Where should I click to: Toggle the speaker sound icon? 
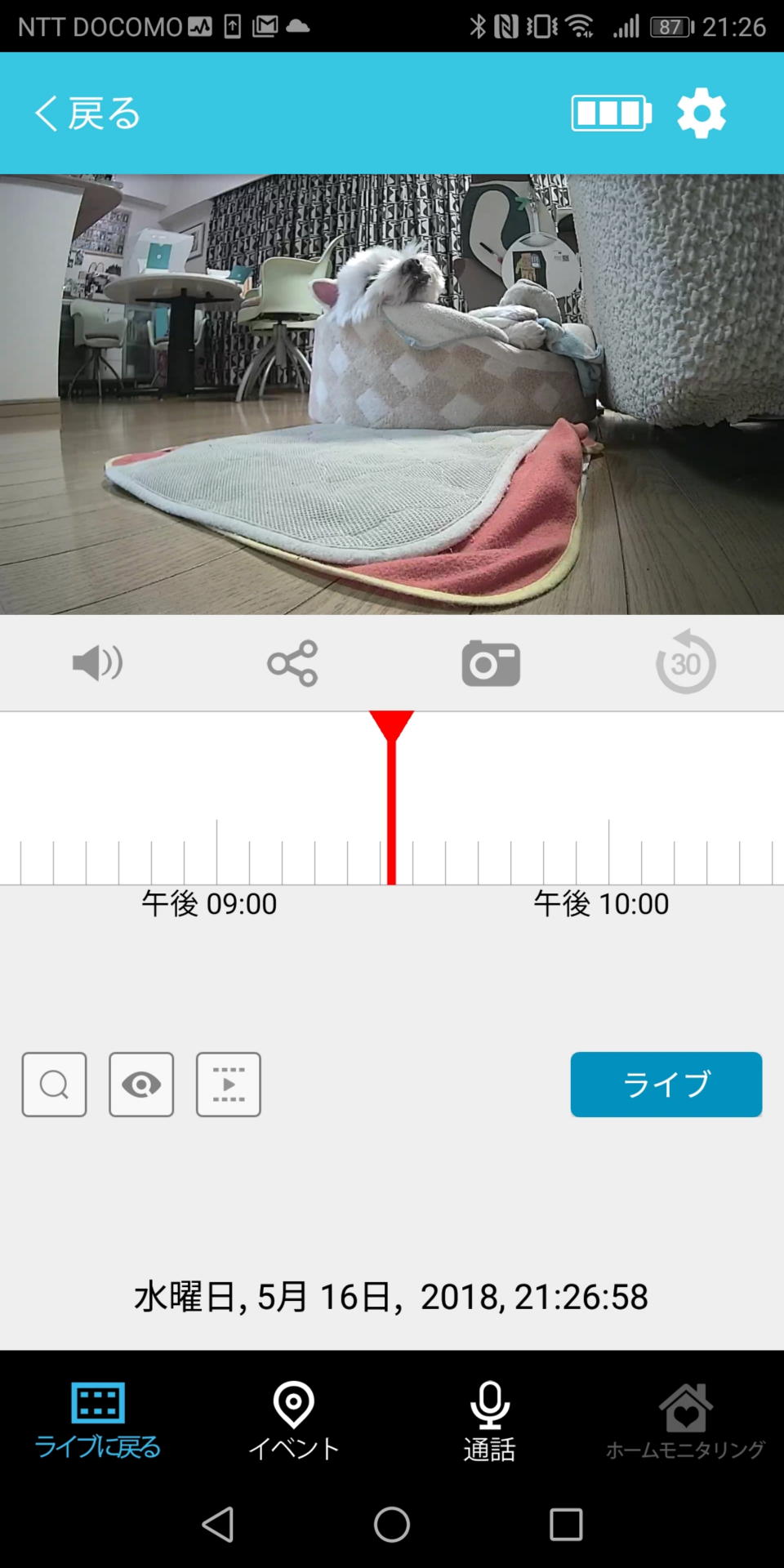click(97, 662)
